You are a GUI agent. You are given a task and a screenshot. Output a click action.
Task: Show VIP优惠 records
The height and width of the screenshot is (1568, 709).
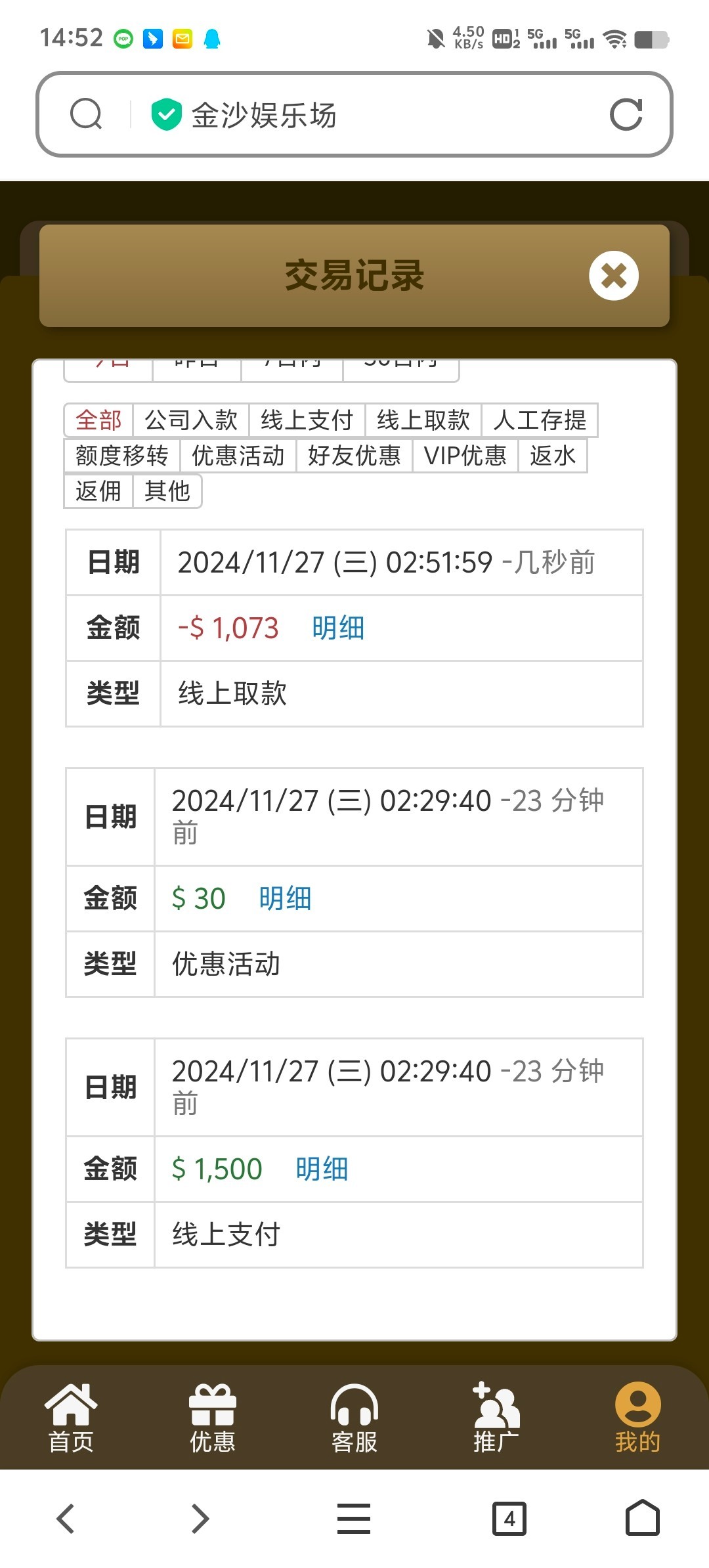[x=465, y=456]
